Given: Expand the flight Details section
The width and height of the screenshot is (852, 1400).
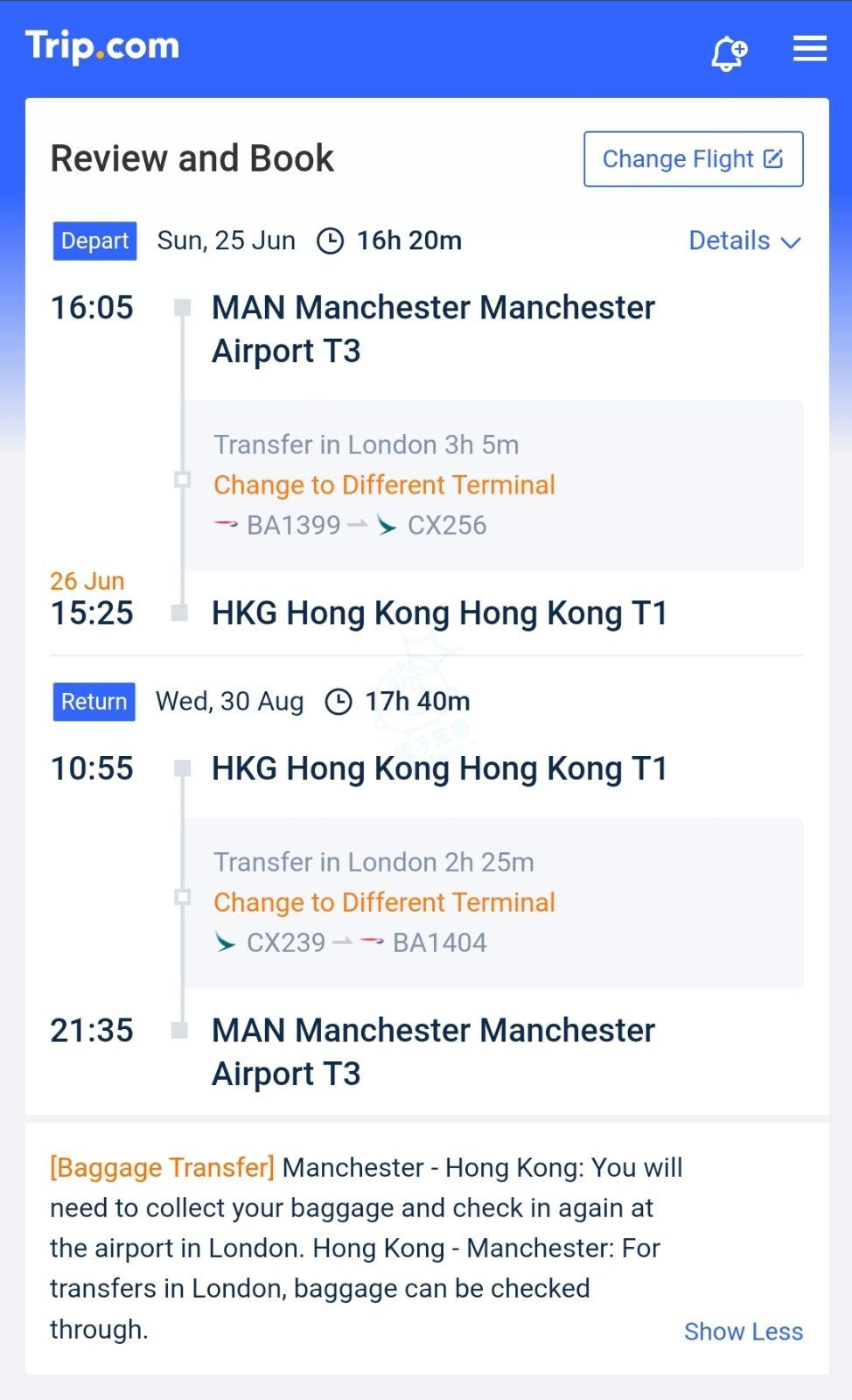Looking at the screenshot, I should pyautogui.click(x=744, y=241).
